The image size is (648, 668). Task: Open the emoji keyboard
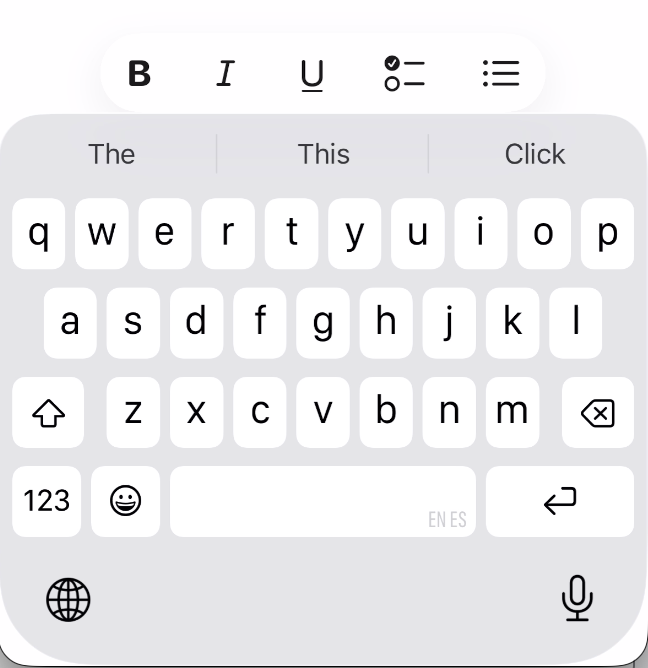pyautogui.click(x=125, y=501)
